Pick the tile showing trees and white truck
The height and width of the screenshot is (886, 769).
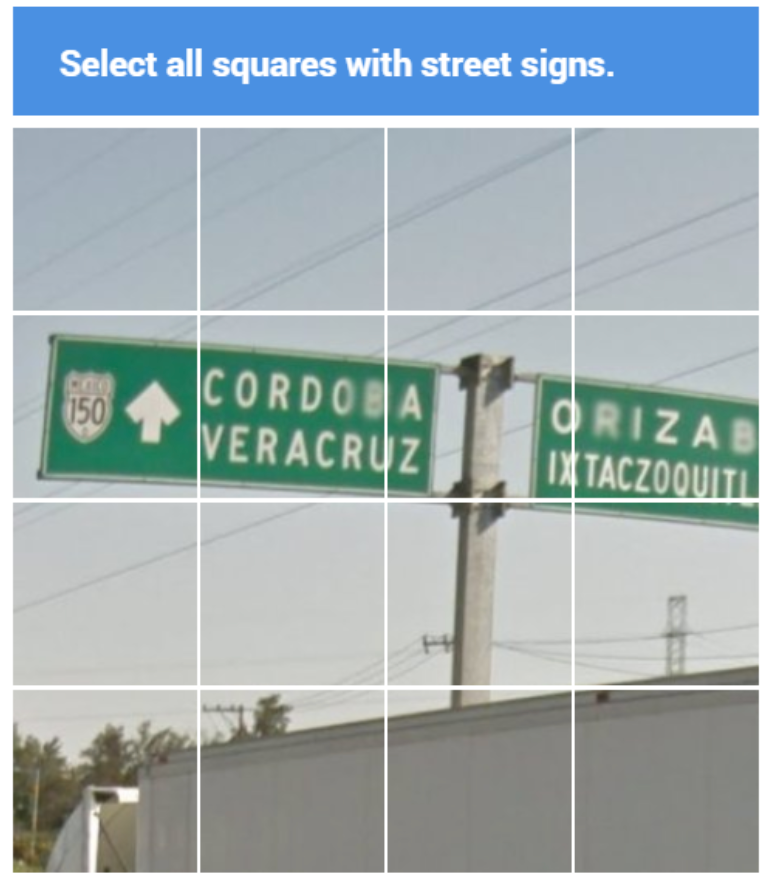tap(105, 780)
